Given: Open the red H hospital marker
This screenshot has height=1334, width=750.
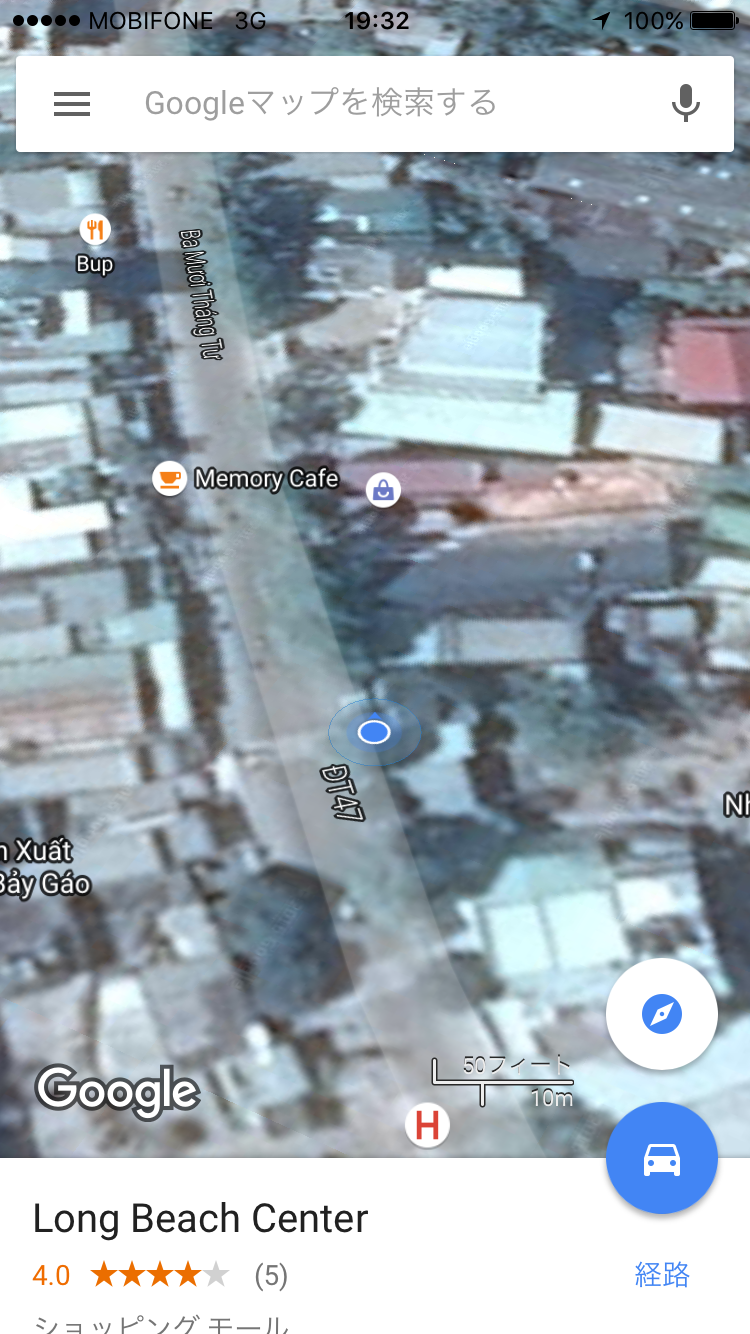Looking at the screenshot, I should pyautogui.click(x=427, y=1126).
